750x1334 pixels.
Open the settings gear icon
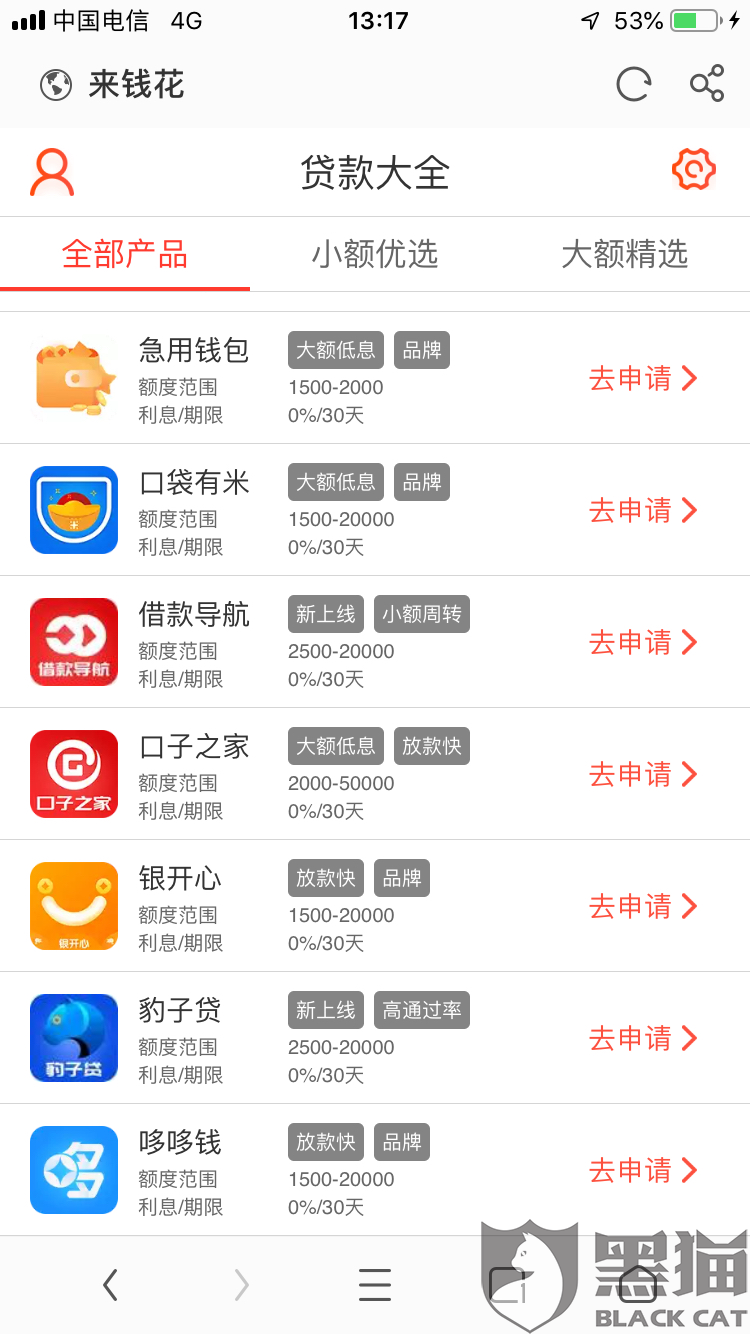(x=693, y=170)
